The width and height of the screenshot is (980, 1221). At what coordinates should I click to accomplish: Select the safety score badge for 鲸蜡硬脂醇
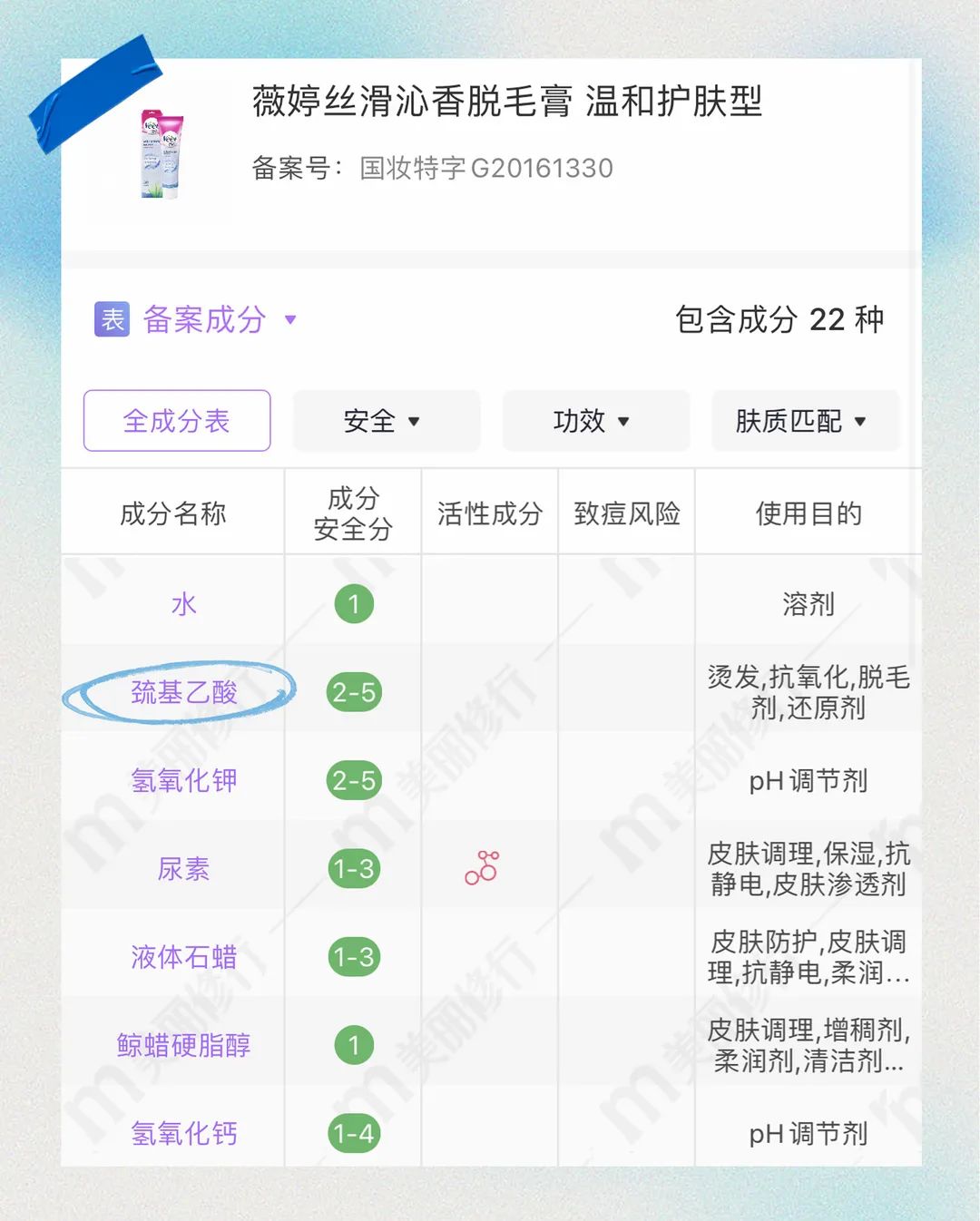point(353,1044)
